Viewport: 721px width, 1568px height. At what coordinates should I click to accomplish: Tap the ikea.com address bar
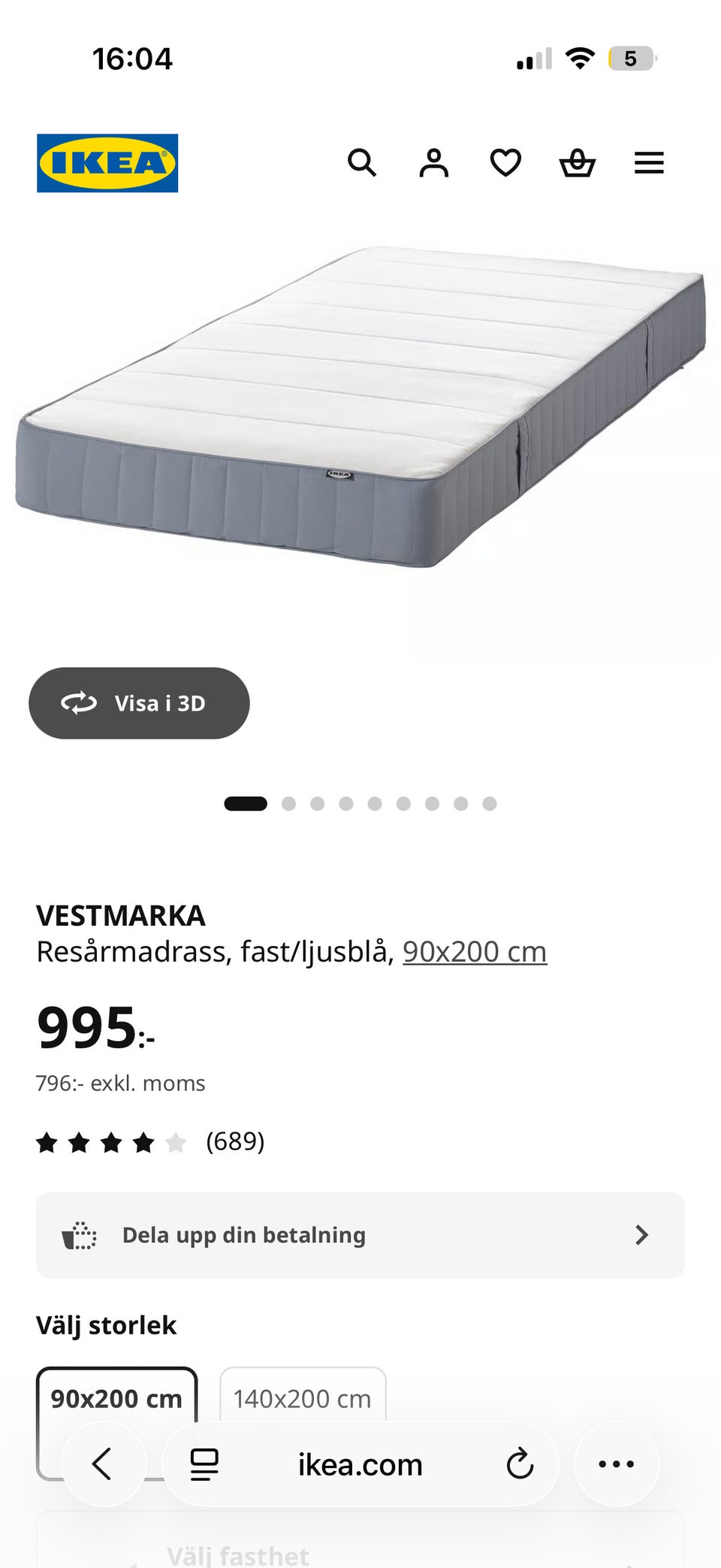click(x=360, y=1464)
